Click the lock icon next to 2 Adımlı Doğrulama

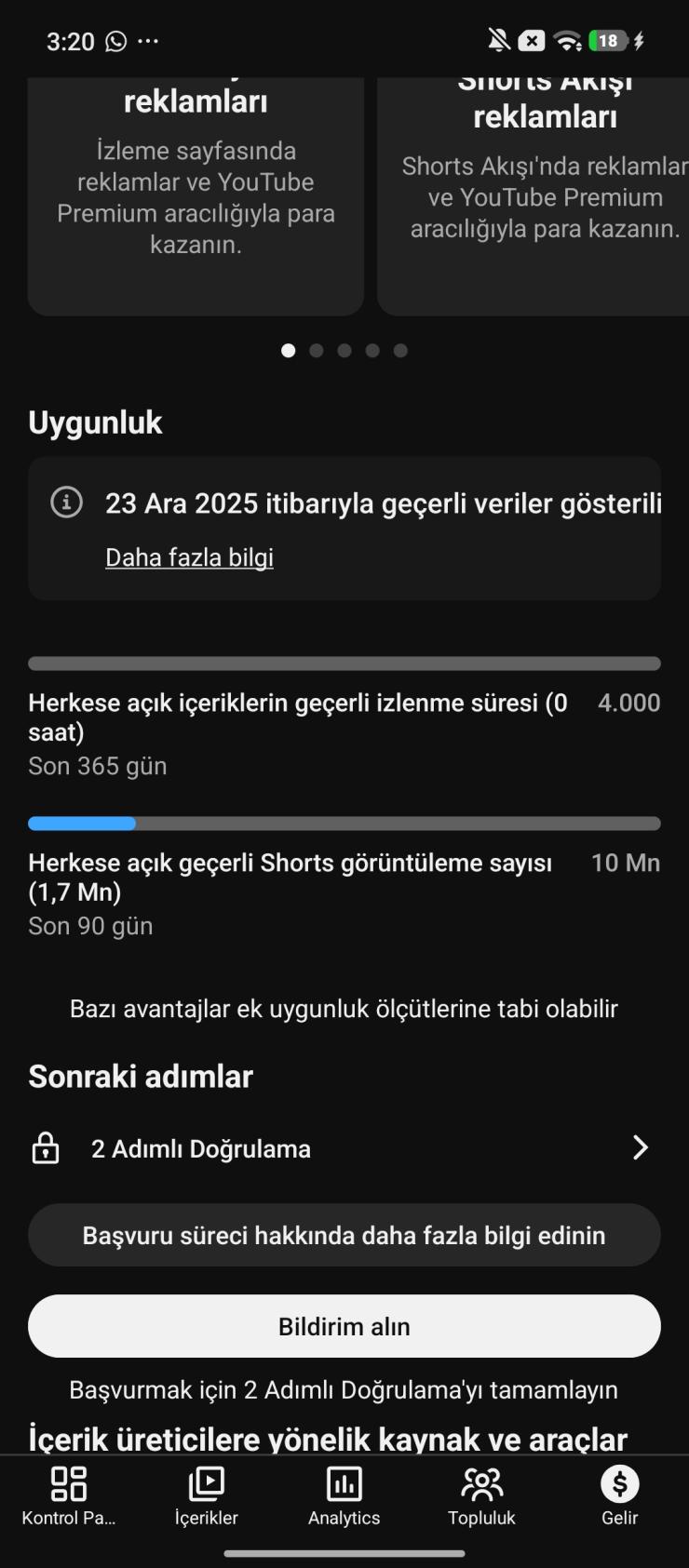(46, 1147)
